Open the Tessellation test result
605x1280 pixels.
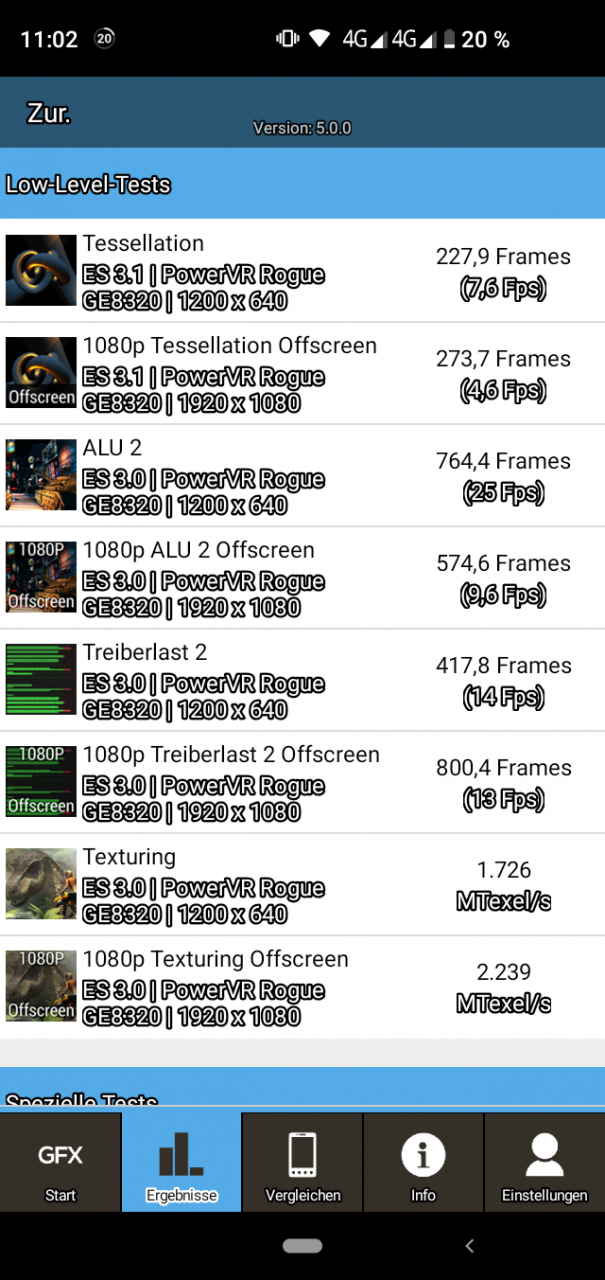302,271
